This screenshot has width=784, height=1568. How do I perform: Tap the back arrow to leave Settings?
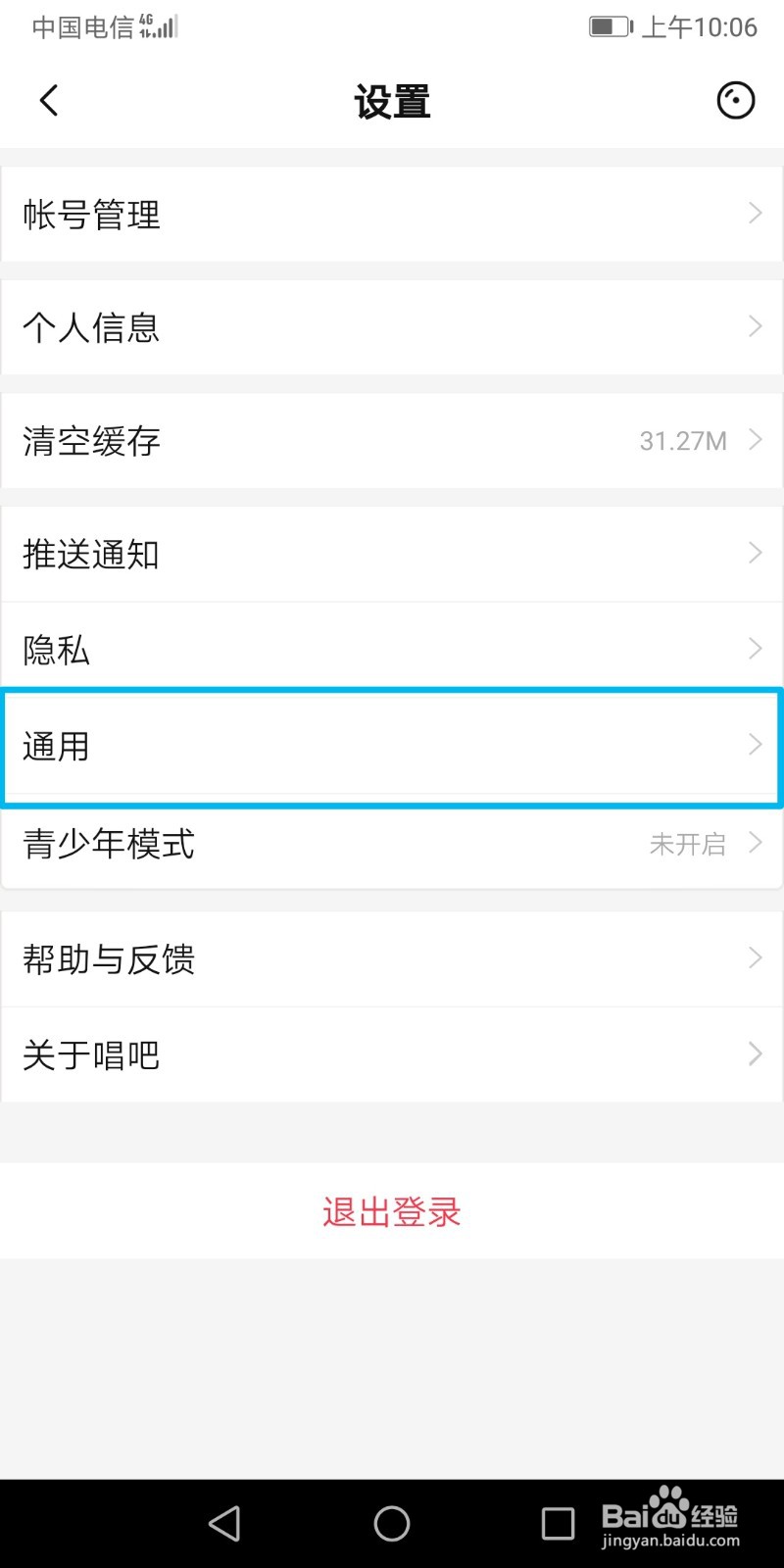(x=48, y=100)
